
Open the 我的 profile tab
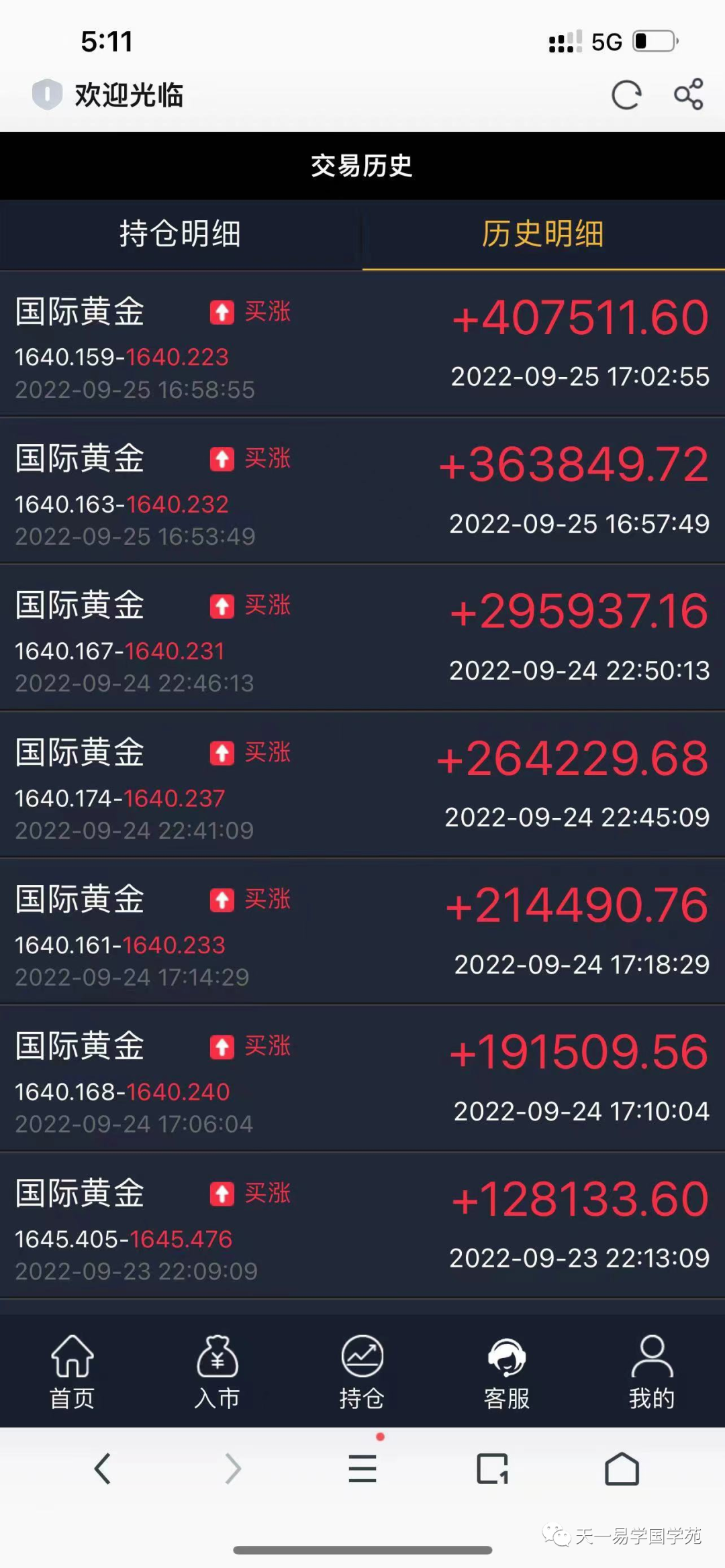point(652,1371)
